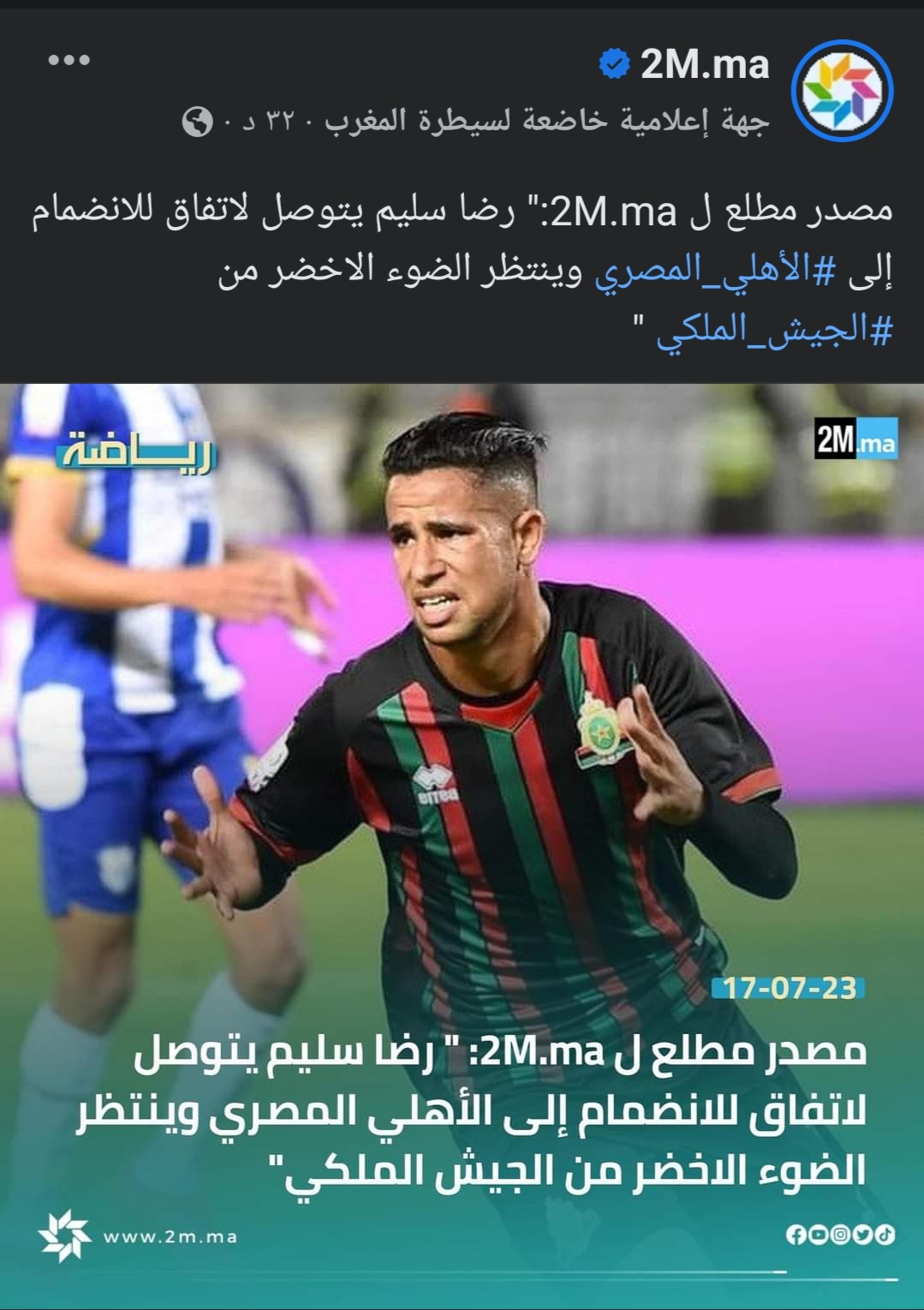Open the #الجيش_الملكي hashtag

[774, 331]
